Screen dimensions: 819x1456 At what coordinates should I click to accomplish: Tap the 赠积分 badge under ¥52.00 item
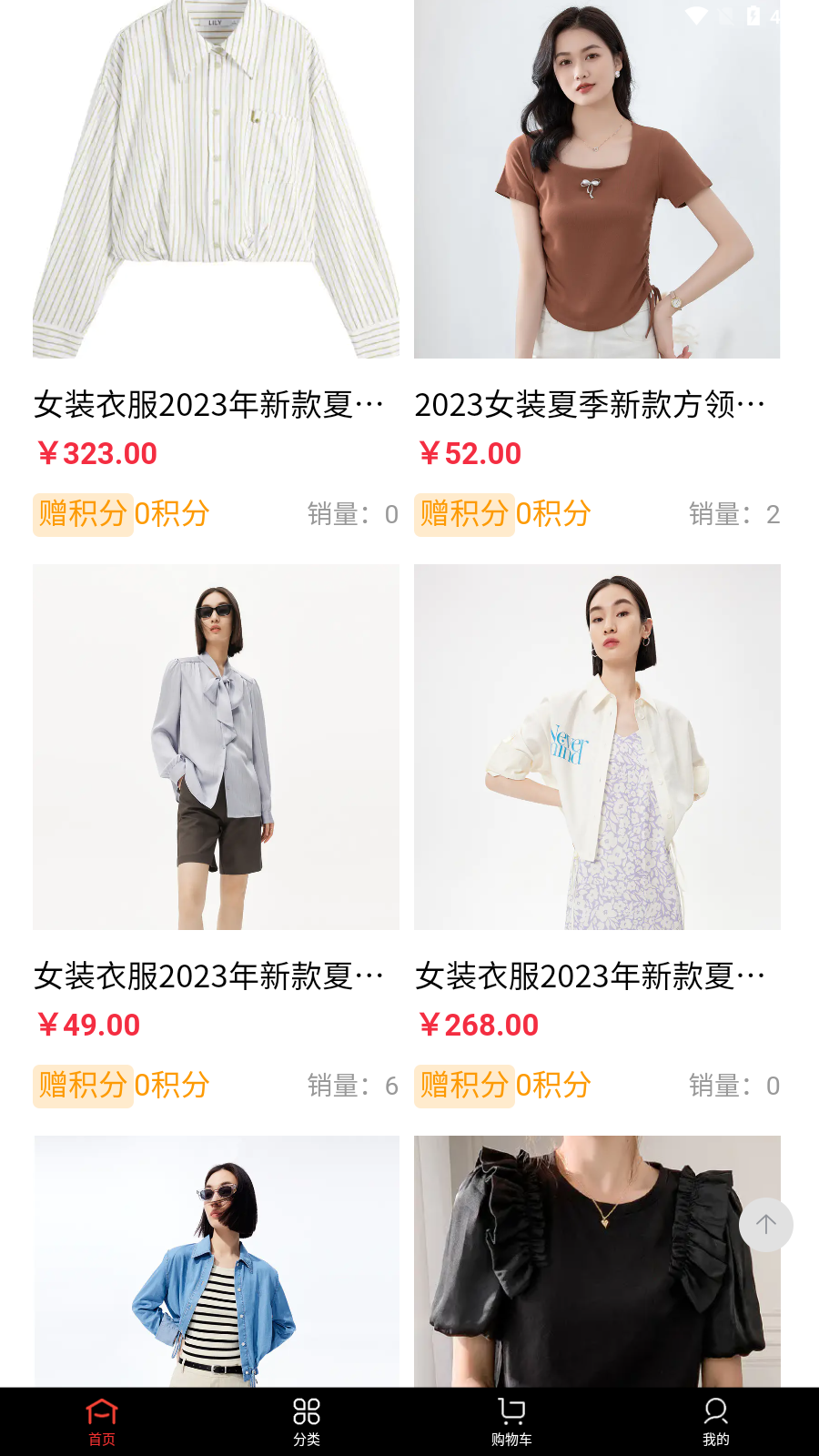tap(464, 514)
